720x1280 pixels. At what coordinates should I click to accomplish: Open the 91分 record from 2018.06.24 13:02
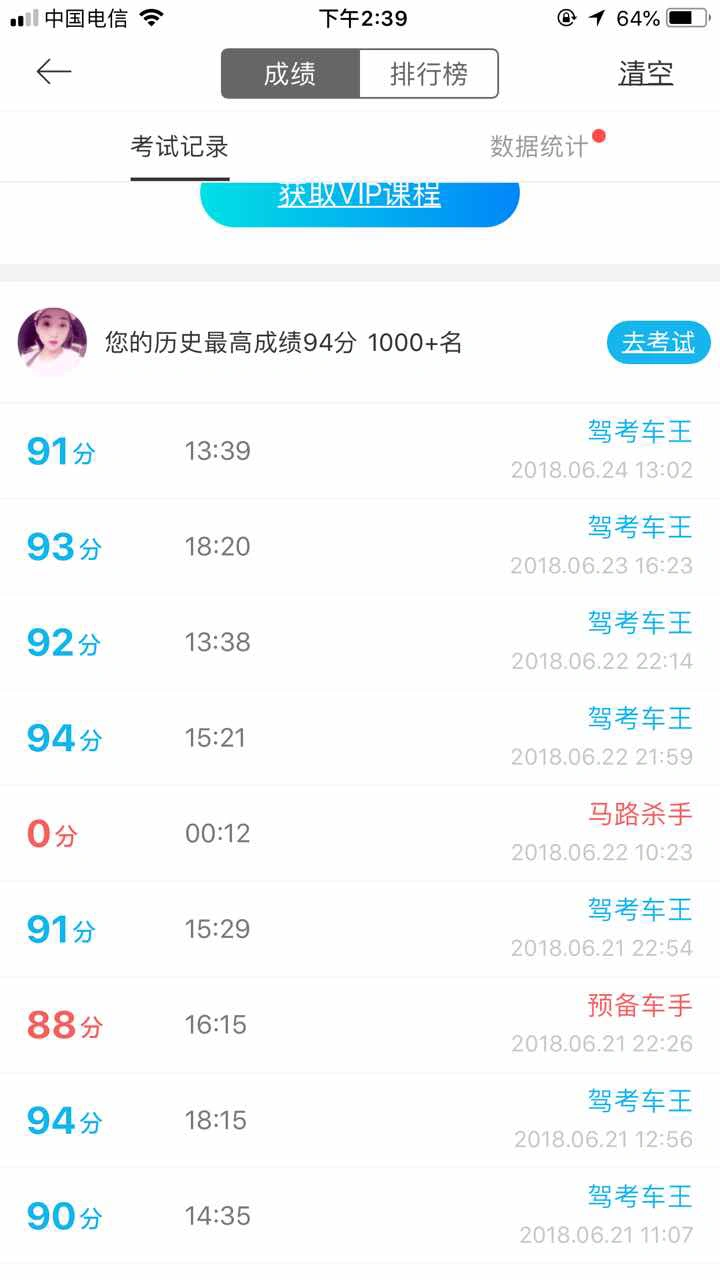point(360,451)
